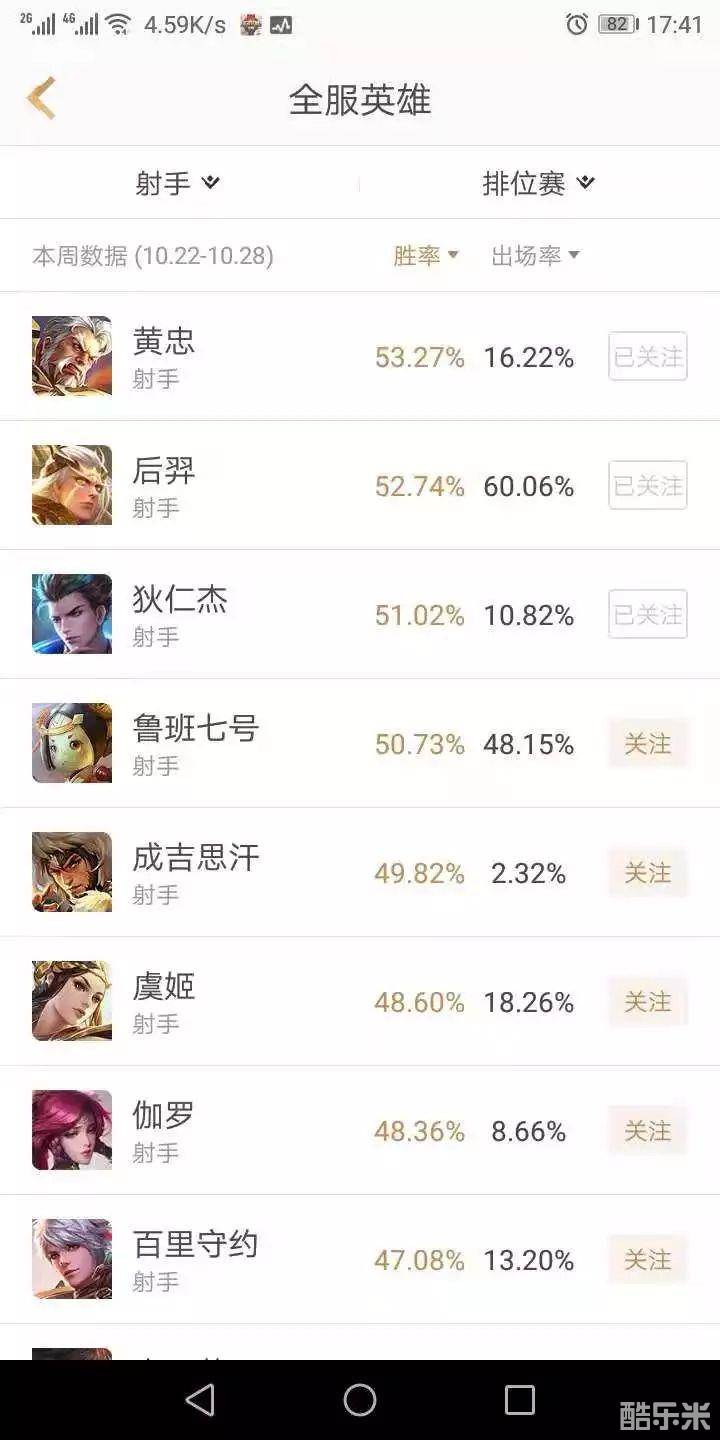Tap 已关注 next to 后羿
The width and height of the screenshot is (720, 1440).
[648, 486]
